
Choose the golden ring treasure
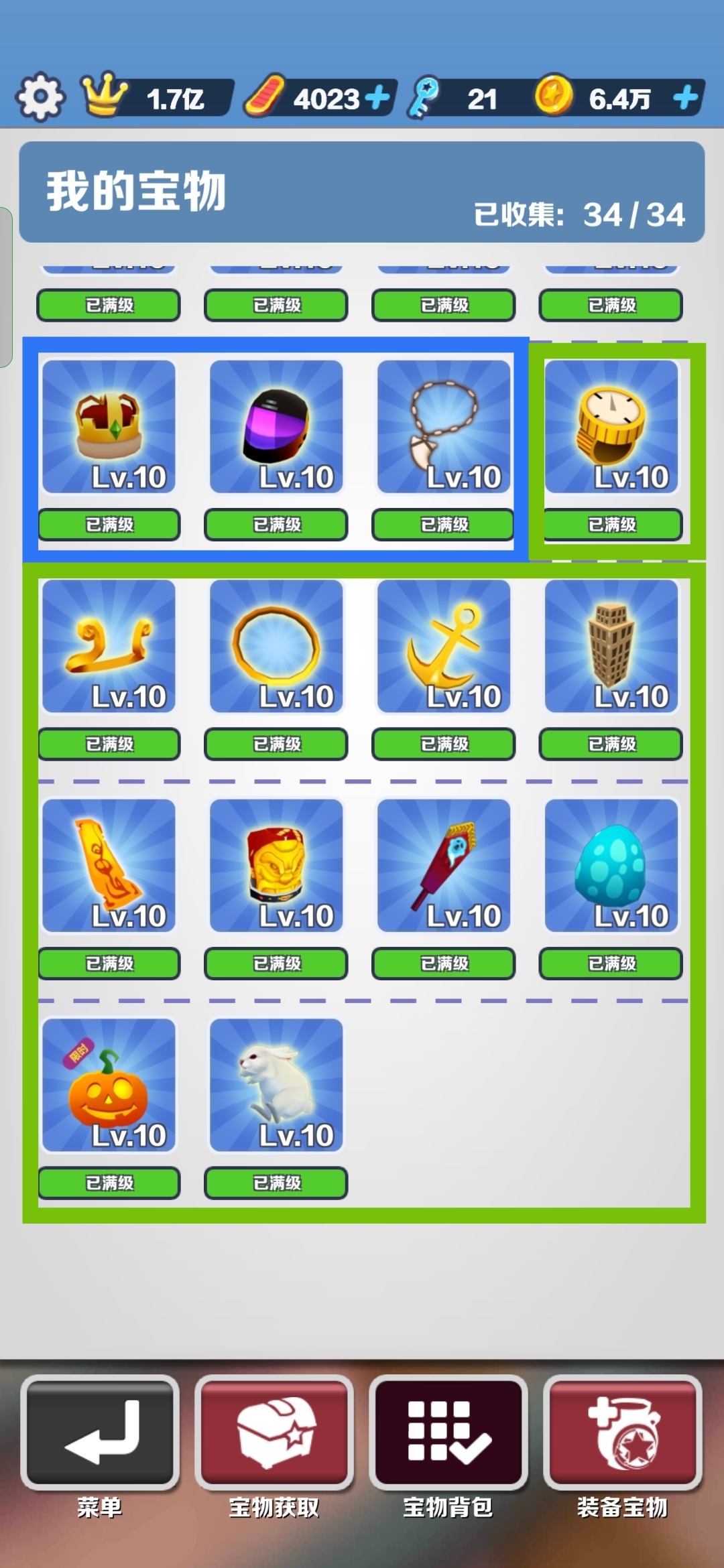point(276,646)
